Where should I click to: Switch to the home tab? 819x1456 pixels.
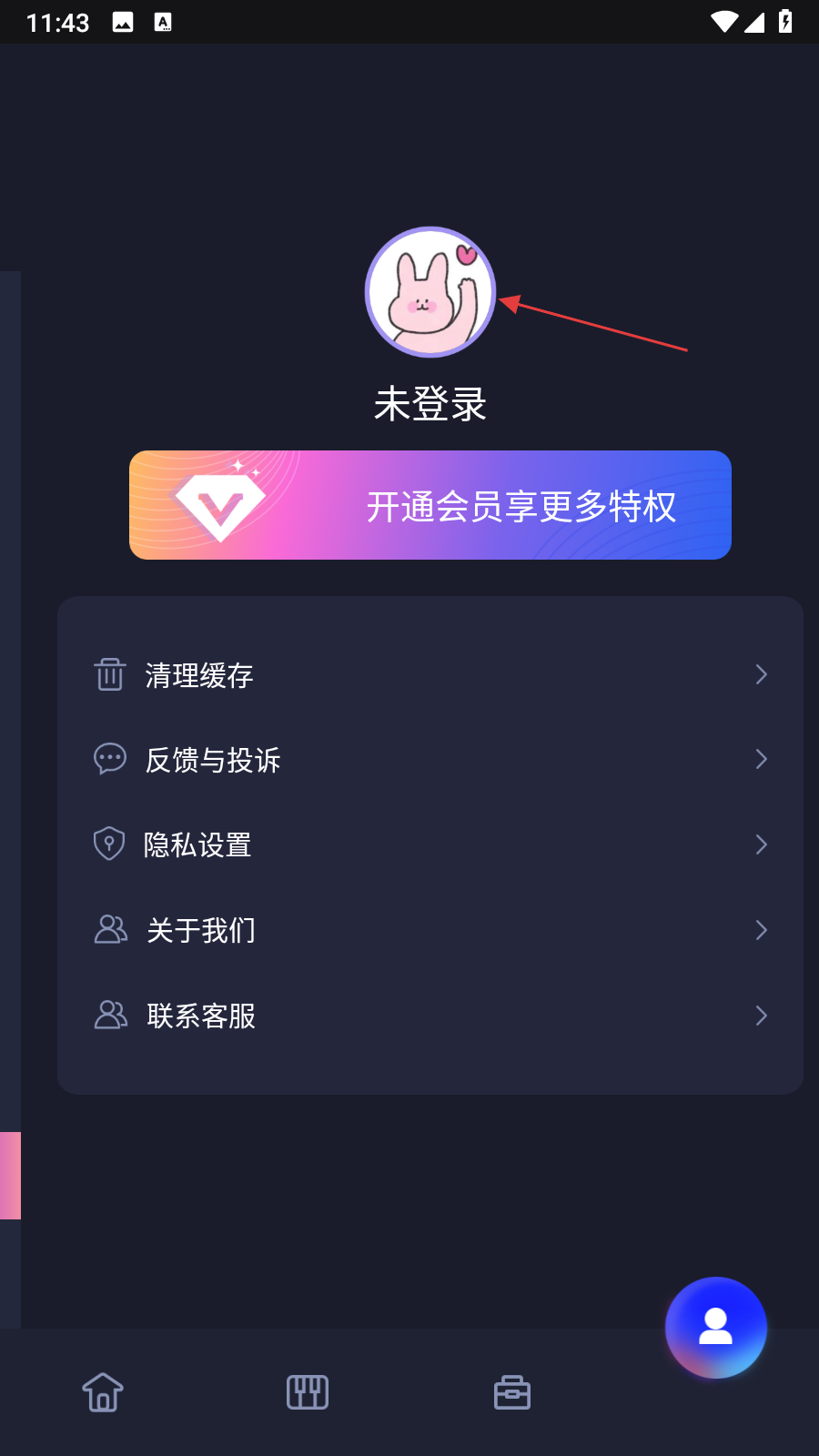(103, 1392)
